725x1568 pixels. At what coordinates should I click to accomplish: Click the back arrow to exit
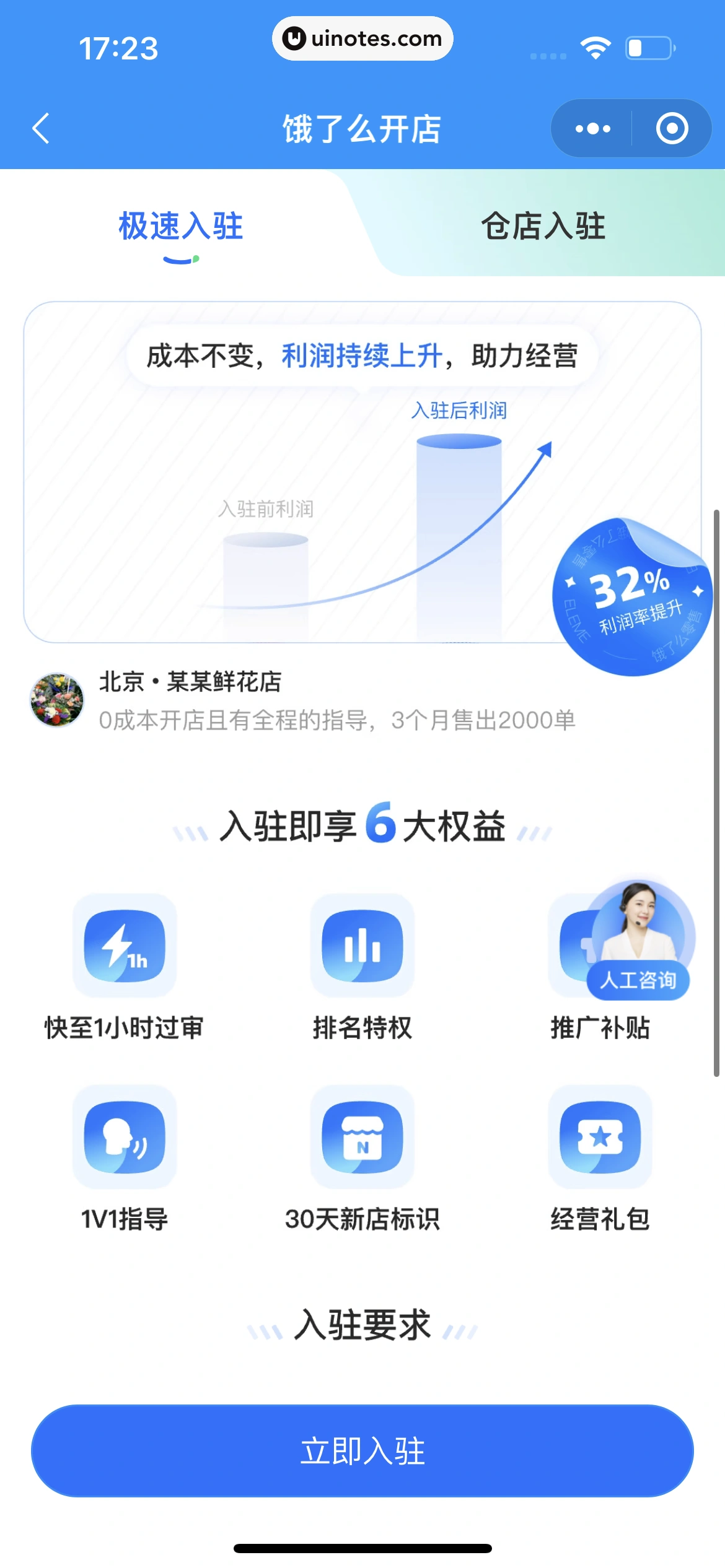point(41,128)
